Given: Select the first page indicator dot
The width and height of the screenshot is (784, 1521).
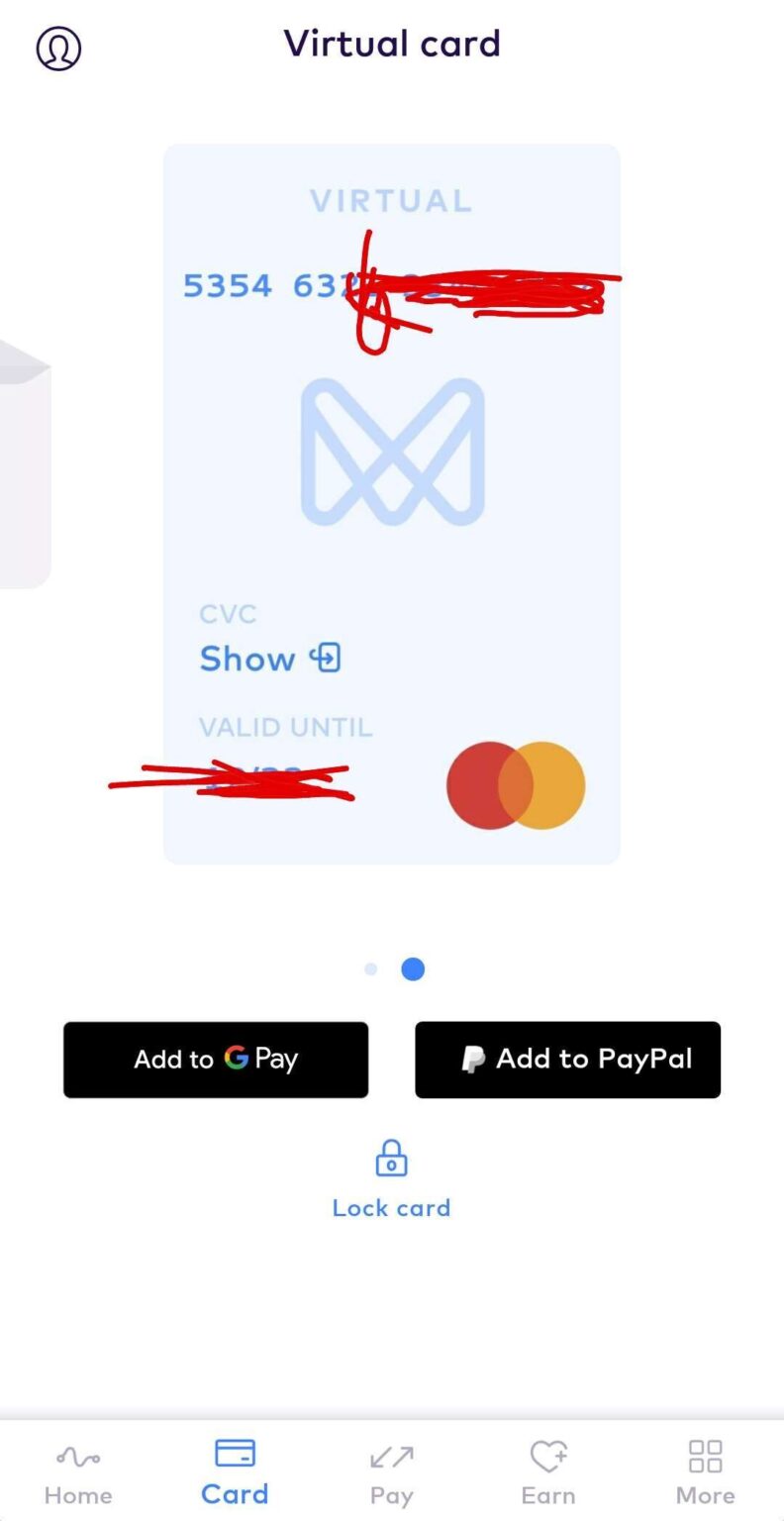Looking at the screenshot, I should (x=370, y=969).
